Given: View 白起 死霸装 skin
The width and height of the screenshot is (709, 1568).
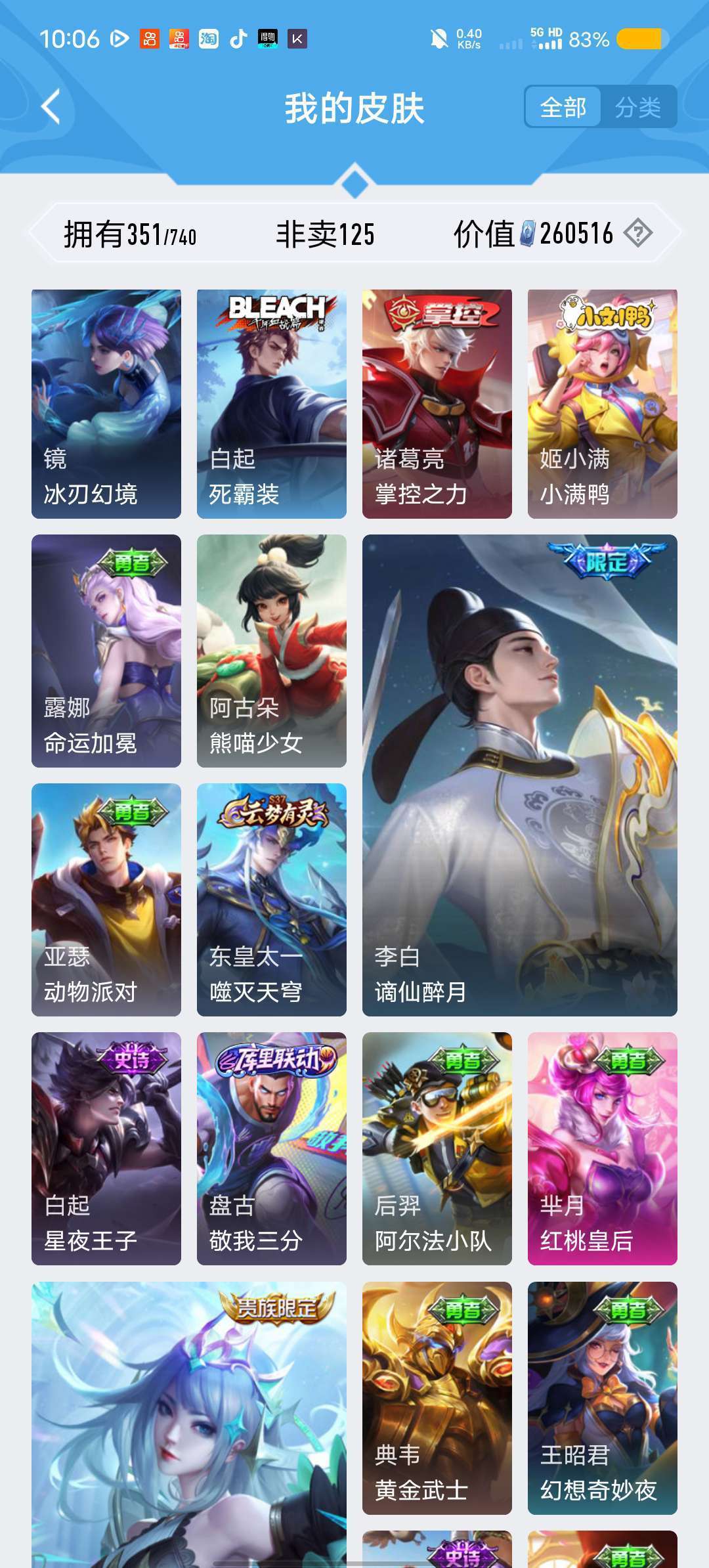Looking at the screenshot, I should [x=272, y=403].
